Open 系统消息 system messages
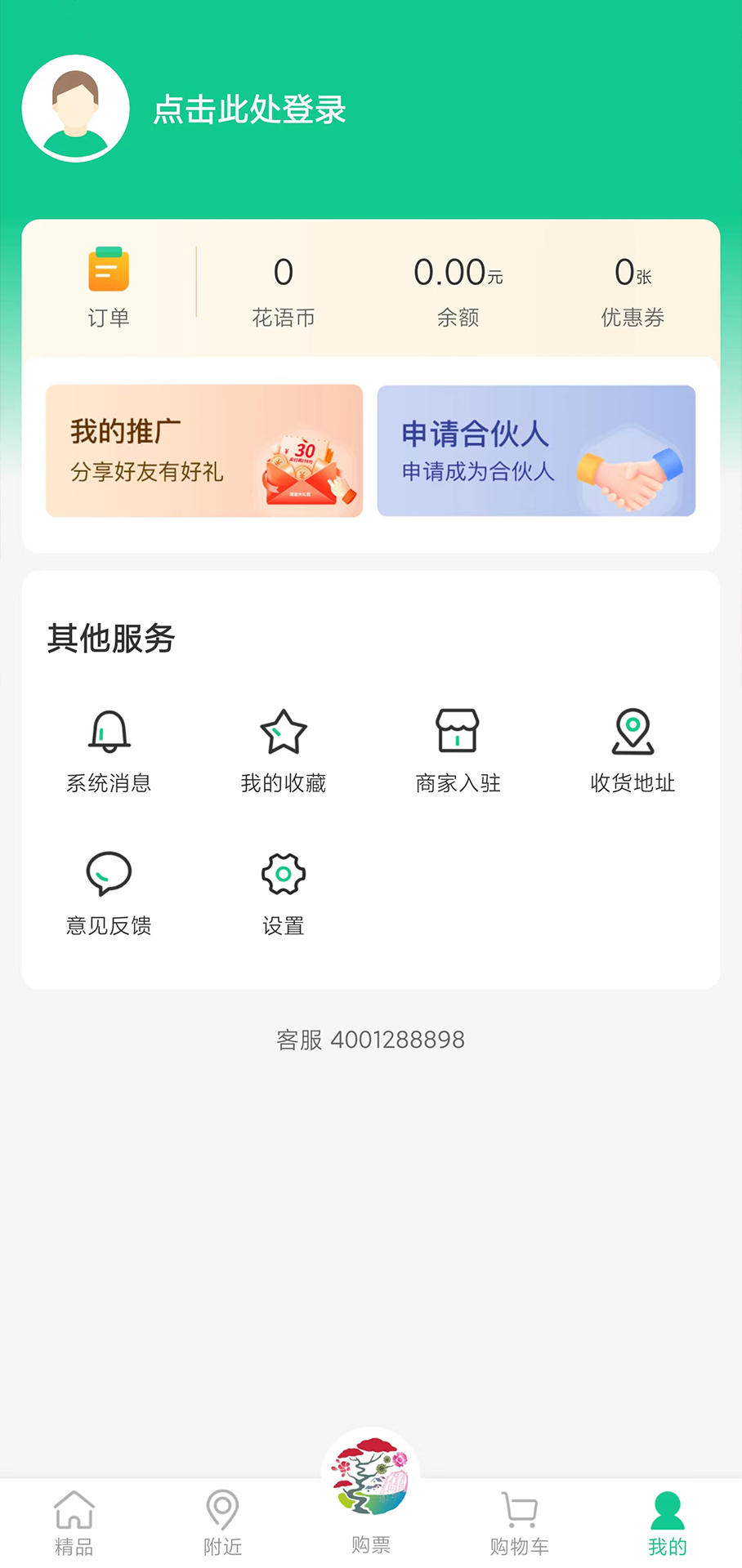 click(109, 750)
